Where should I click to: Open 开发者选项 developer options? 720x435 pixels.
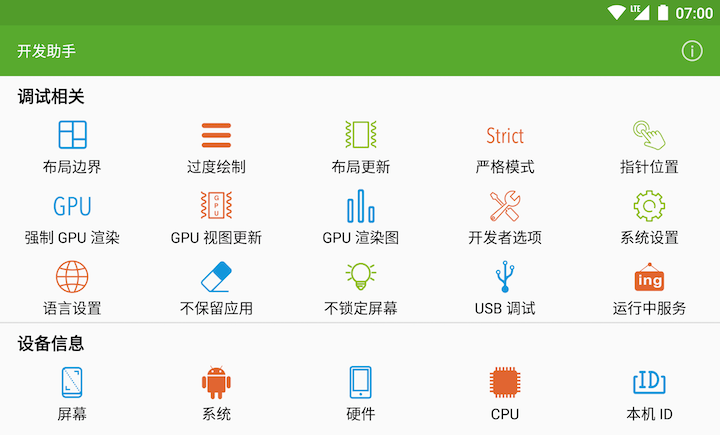click(x=505, y=218)
